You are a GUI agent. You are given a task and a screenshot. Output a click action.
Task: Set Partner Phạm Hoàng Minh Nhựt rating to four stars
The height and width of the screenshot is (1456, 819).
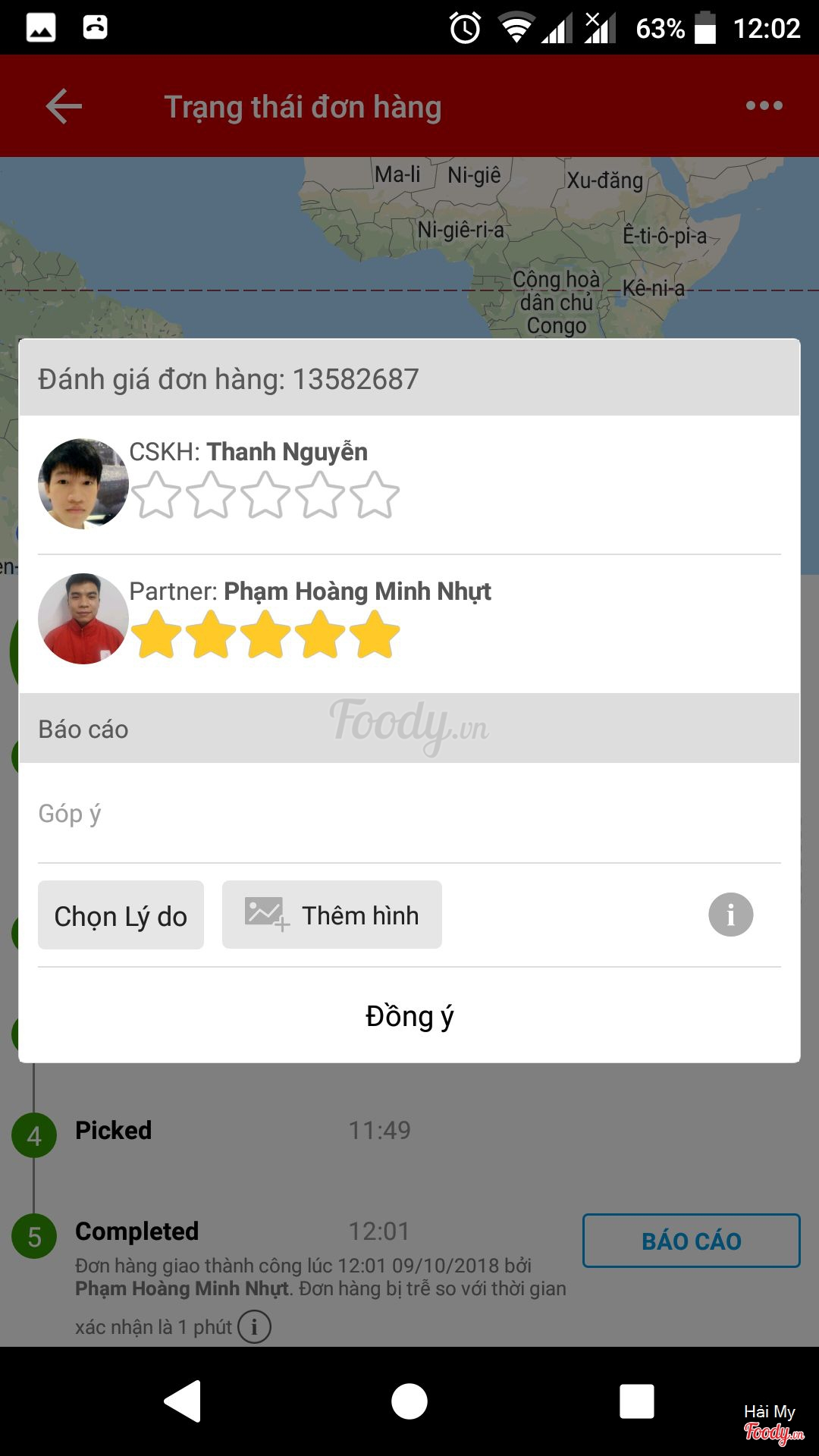pos(320,635)
